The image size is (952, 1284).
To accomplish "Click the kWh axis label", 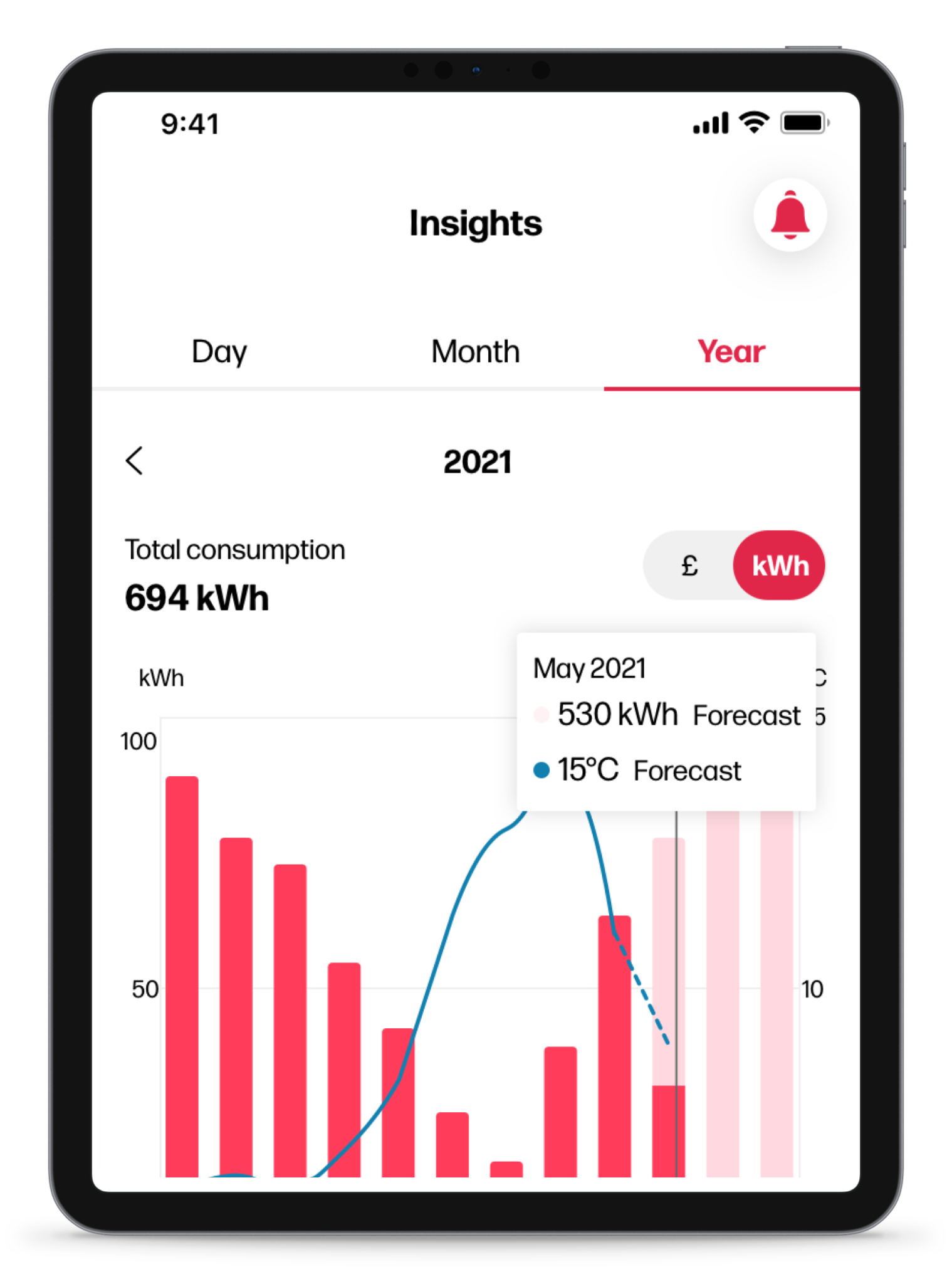I will click(x=160, y=677).
